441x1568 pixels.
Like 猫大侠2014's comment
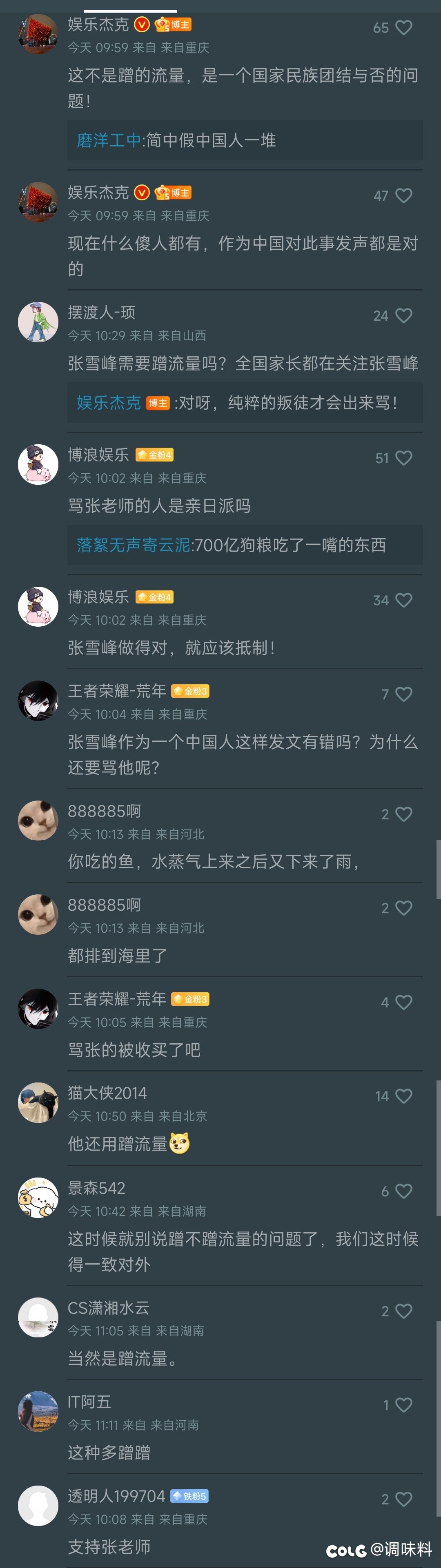tap(403, 1096)
